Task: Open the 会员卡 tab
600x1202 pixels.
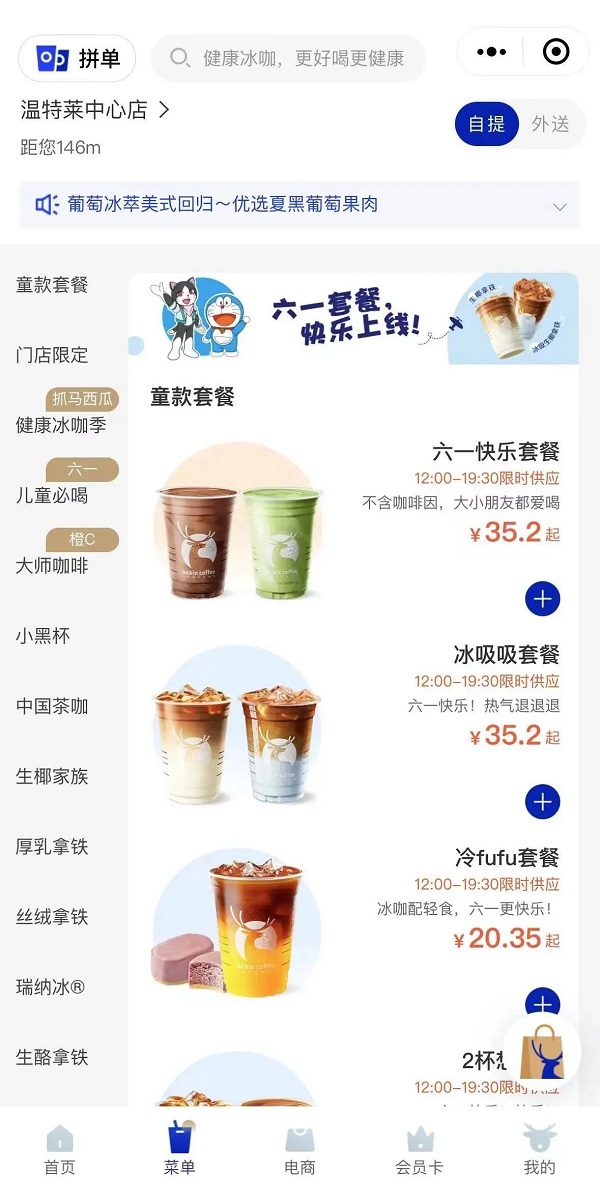Action: (x=419, y=1150)
